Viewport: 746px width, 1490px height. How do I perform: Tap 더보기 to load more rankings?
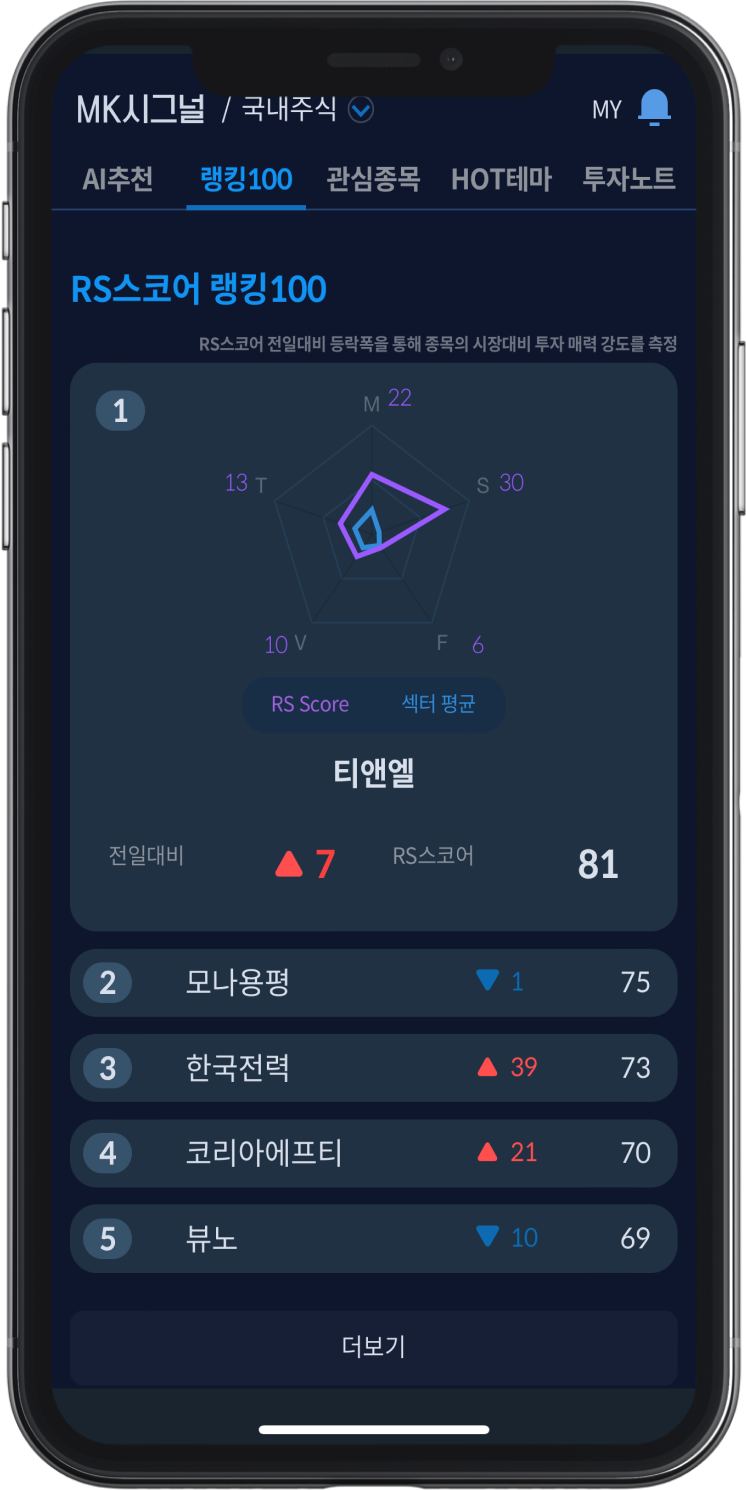tap(373, 1346)
